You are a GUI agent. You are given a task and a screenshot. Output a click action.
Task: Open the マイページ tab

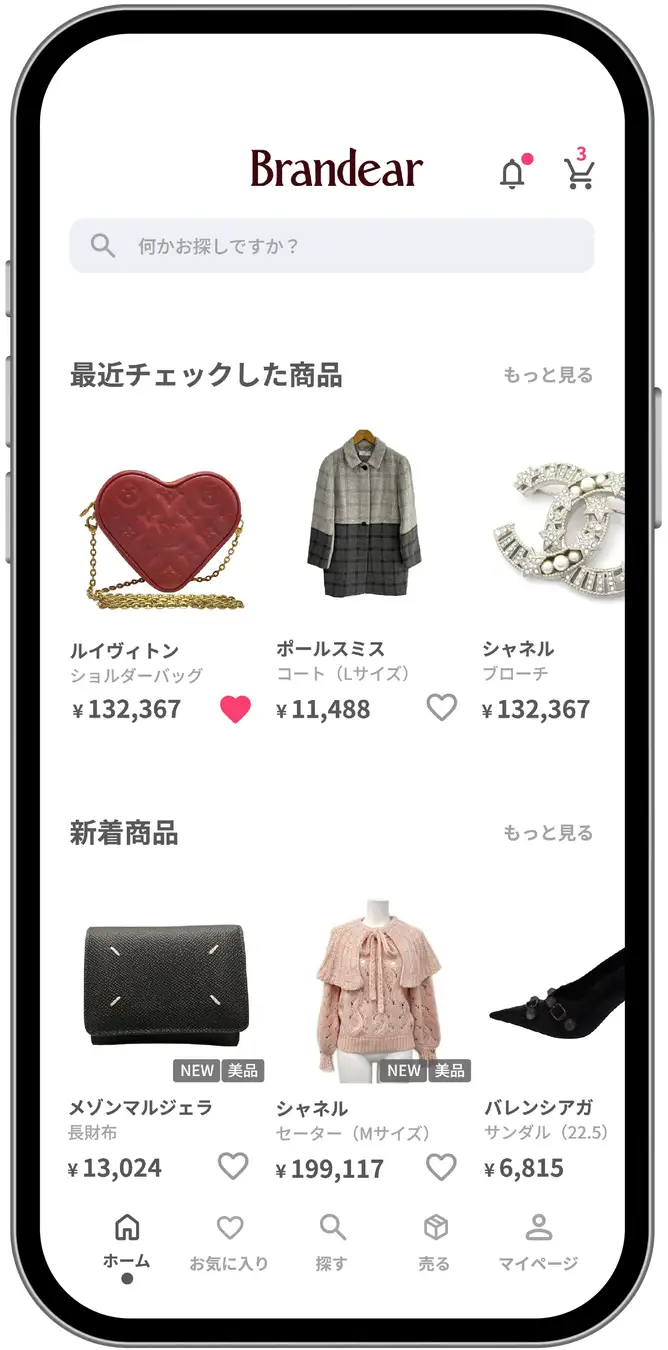pyautogui.click(x=538, y=1243)
